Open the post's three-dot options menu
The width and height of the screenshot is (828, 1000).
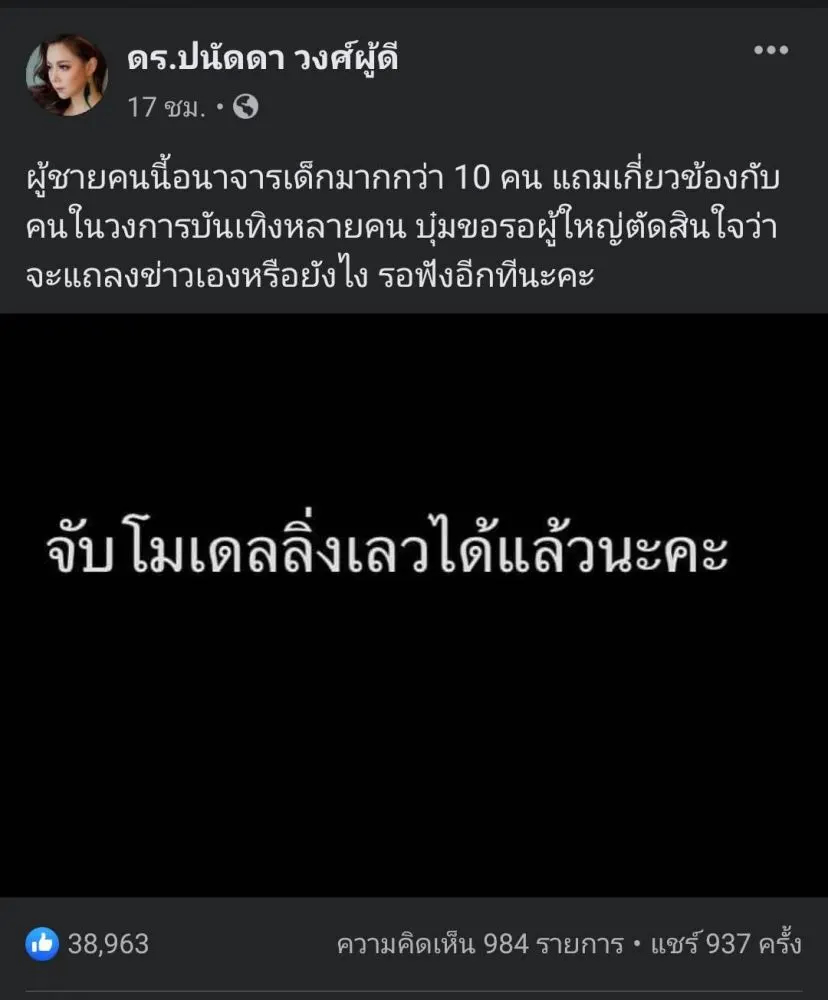click(x=771, y=51)
